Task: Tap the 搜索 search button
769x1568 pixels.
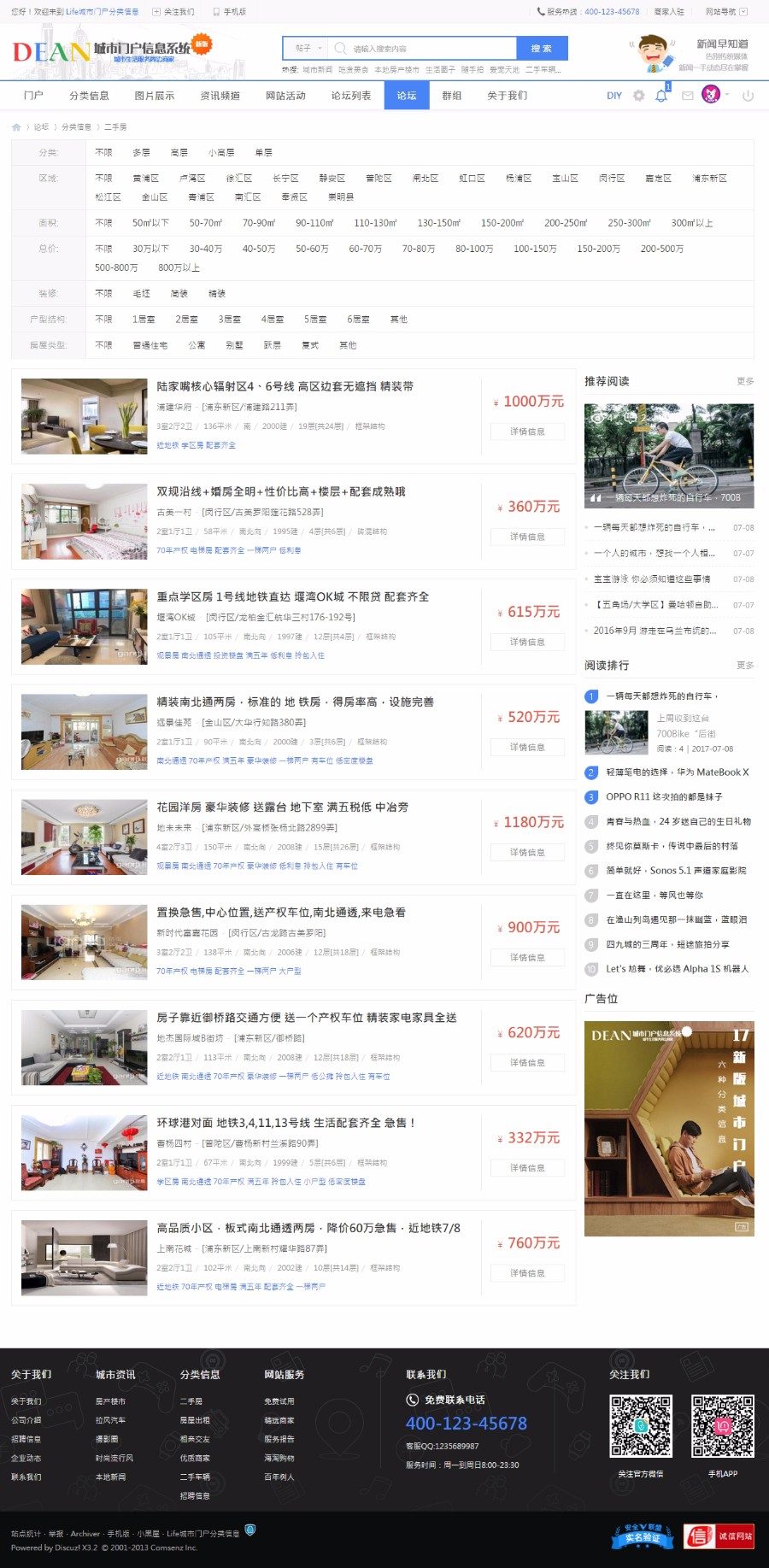Action: [540, 49]
